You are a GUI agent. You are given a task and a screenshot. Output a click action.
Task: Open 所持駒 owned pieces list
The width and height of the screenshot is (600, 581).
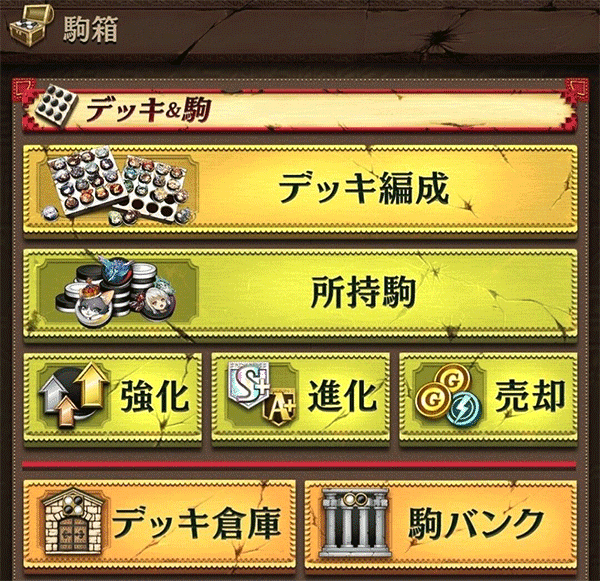[x=300, y=294]
